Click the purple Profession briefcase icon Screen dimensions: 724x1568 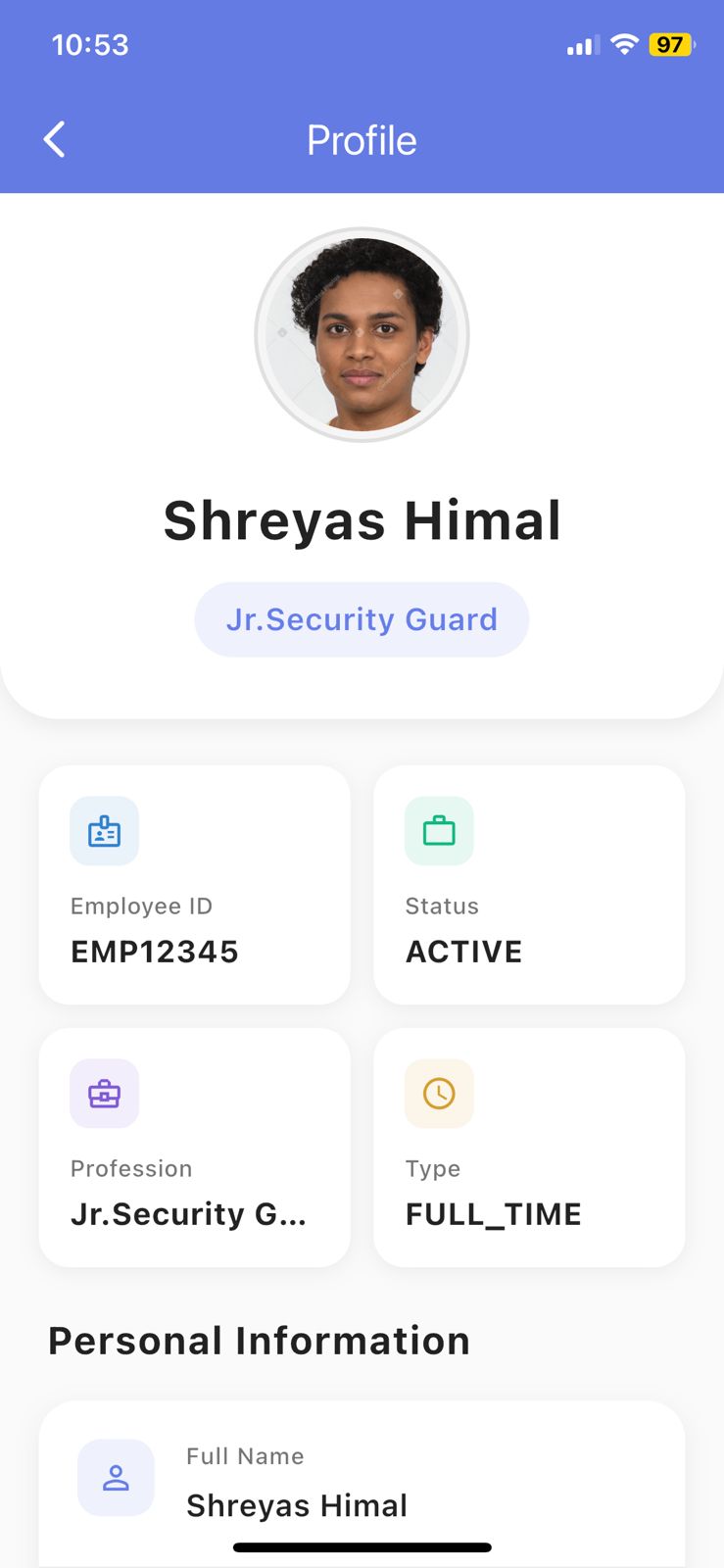click(104, 1094)
